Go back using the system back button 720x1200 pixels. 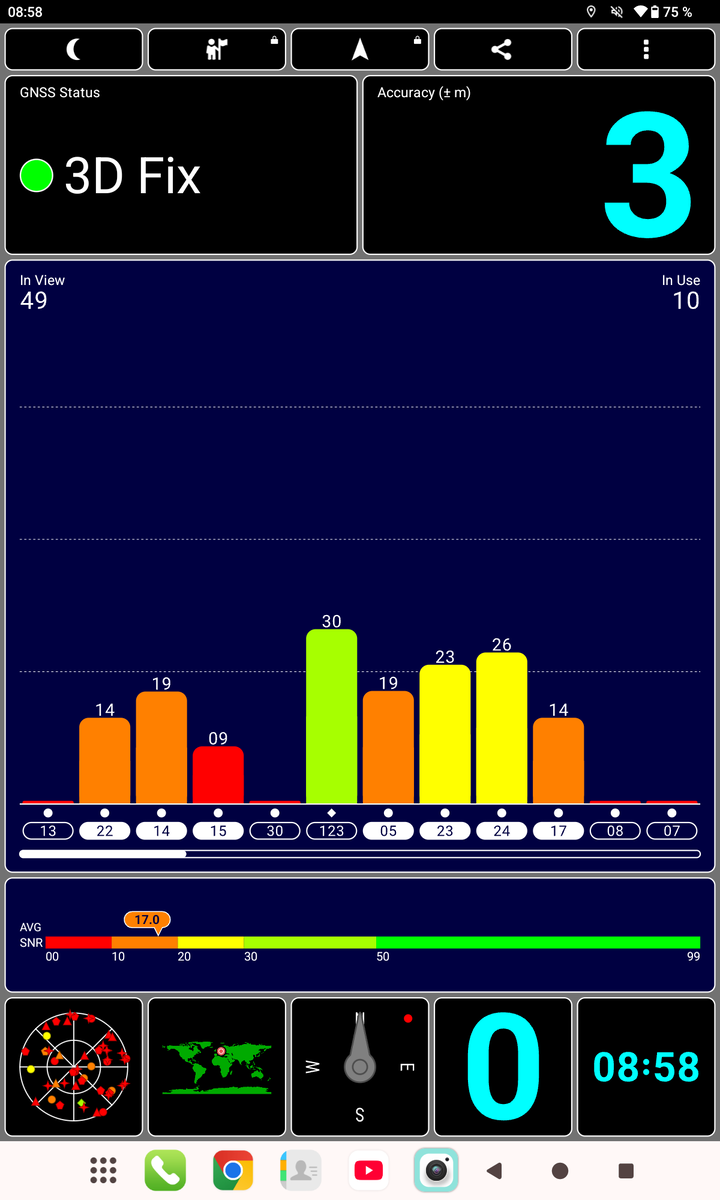tap(493, 1170)
